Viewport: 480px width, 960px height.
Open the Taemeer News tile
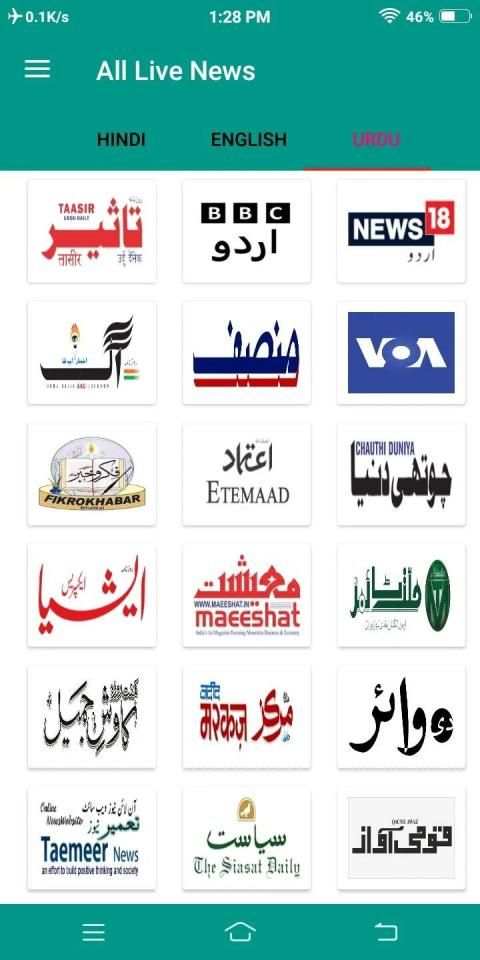coord(92,839)
